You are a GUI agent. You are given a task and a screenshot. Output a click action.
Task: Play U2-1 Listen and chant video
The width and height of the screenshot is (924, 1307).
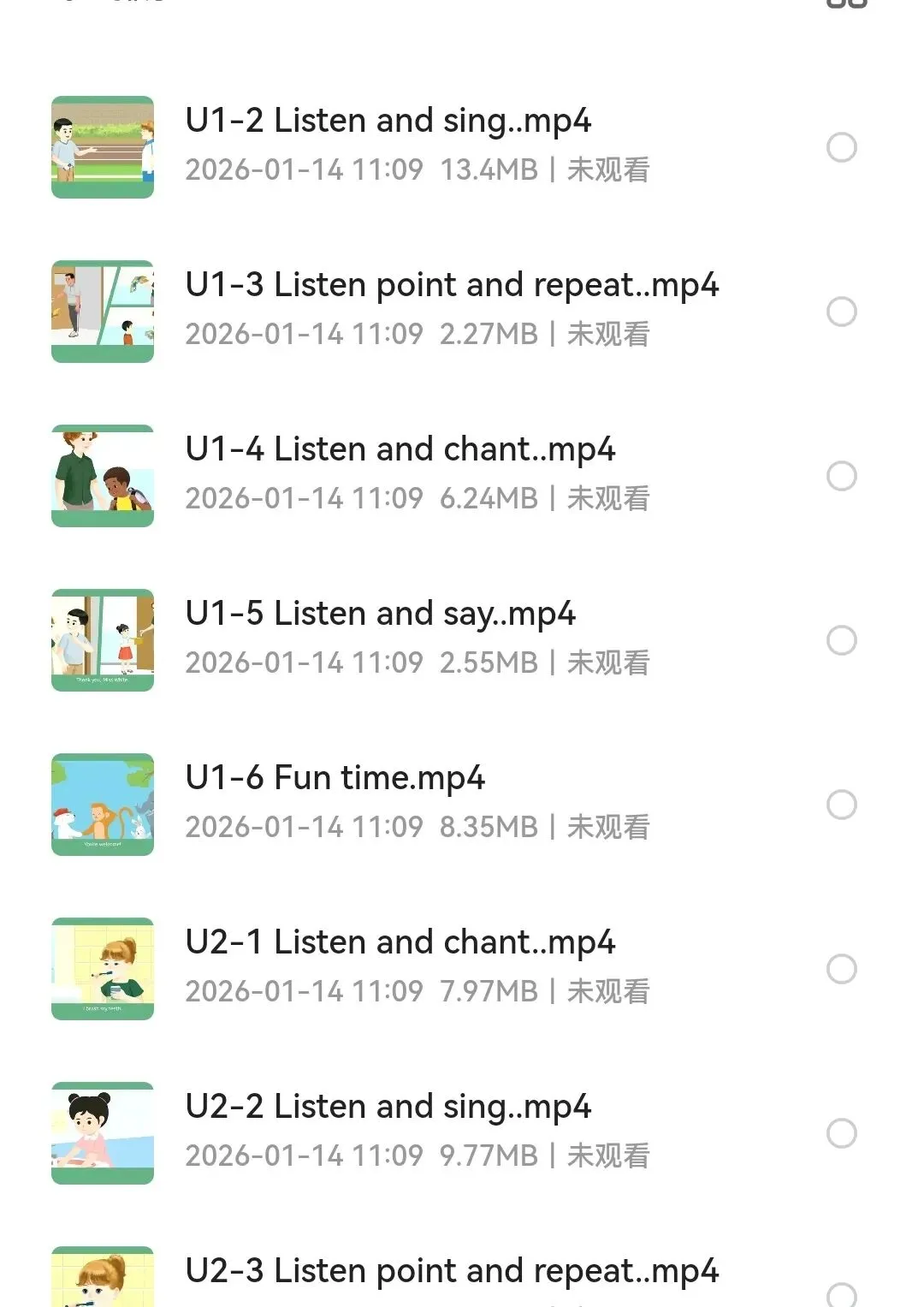click(x=400, y=943)
